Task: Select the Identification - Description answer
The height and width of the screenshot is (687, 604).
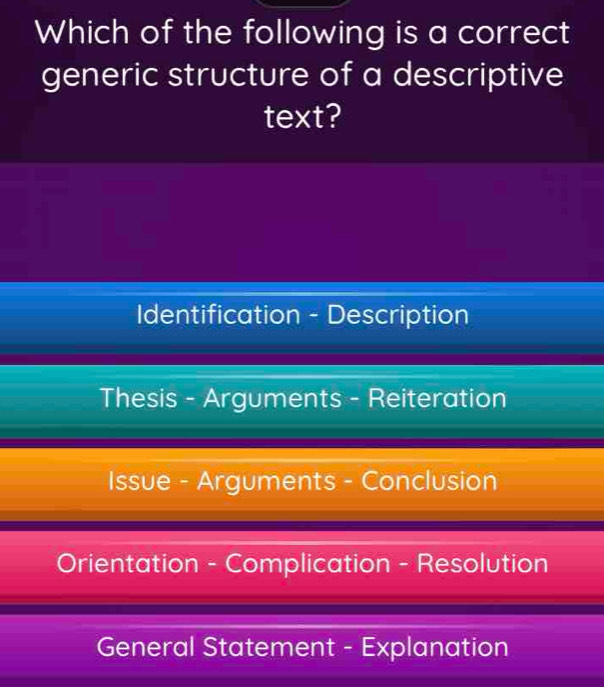Action: pyautogui.click(x=302, y=316)
